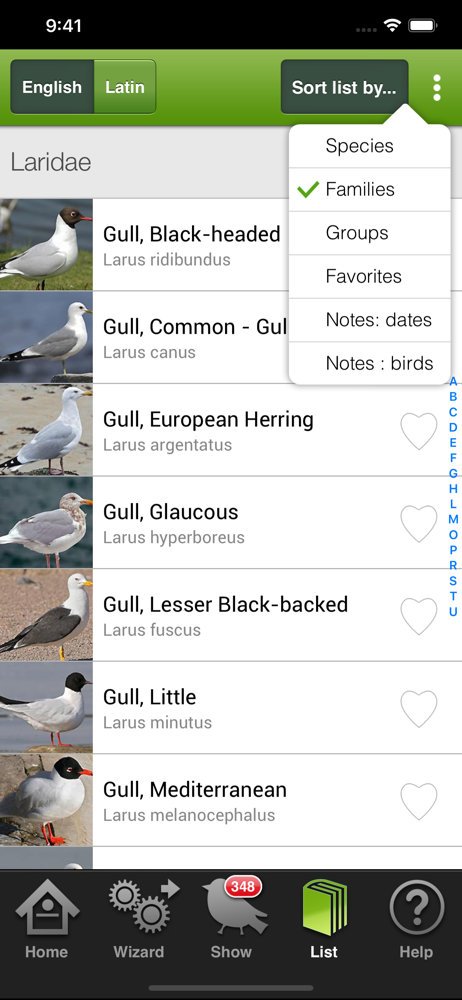Choose Notes: dates sorting
462x1000 pixels.
click(369, 320)
